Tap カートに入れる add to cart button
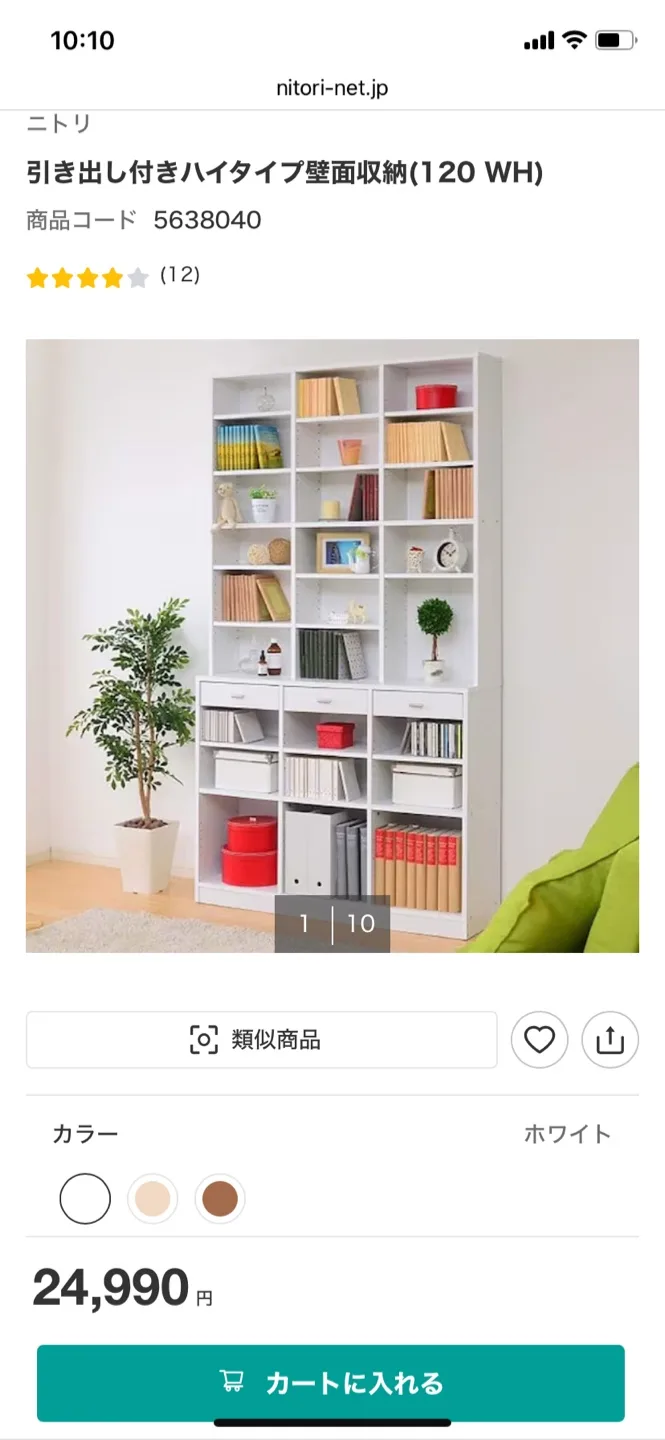The width and height of the screenshot is (665, 1440). (x=331, y=1383)
